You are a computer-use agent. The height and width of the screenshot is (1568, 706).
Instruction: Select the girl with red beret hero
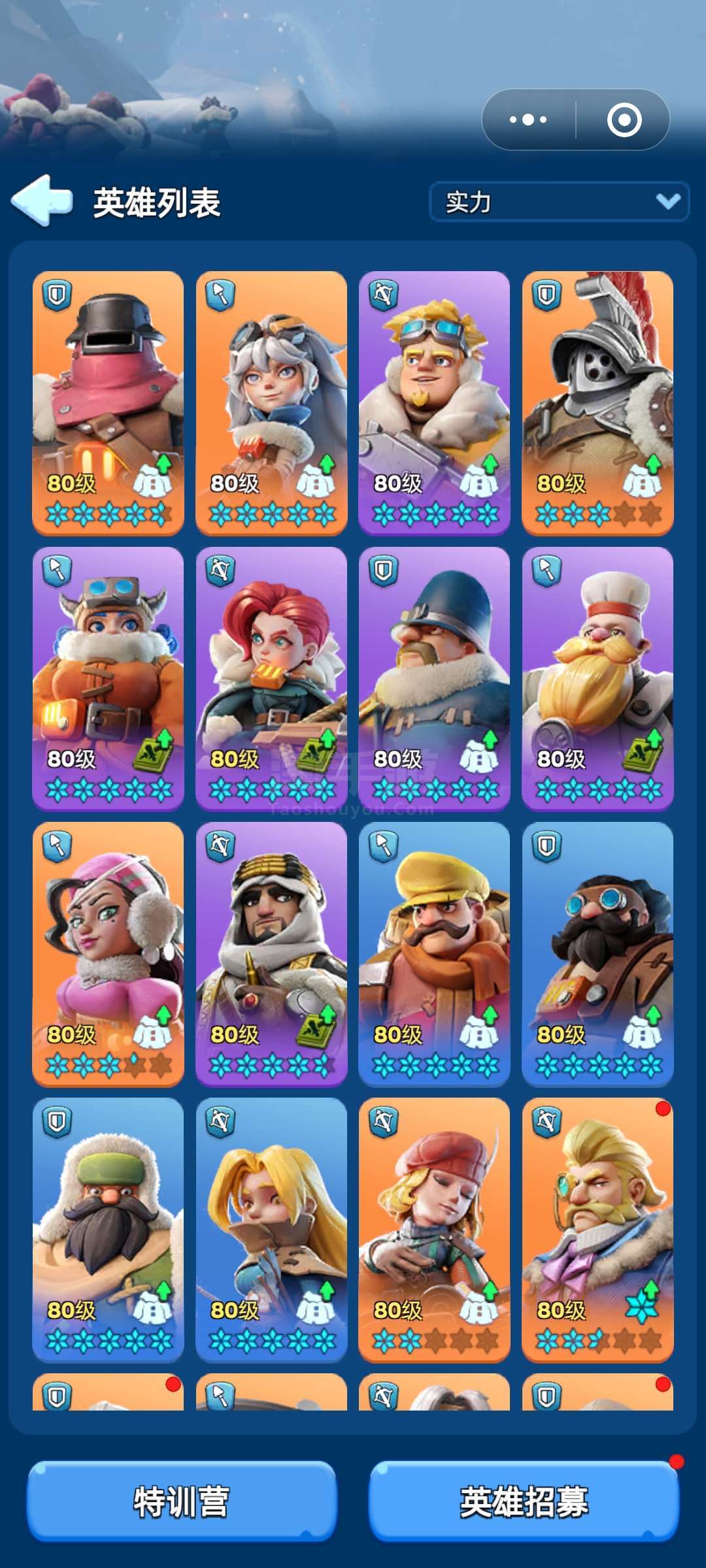click(434, 1230)
